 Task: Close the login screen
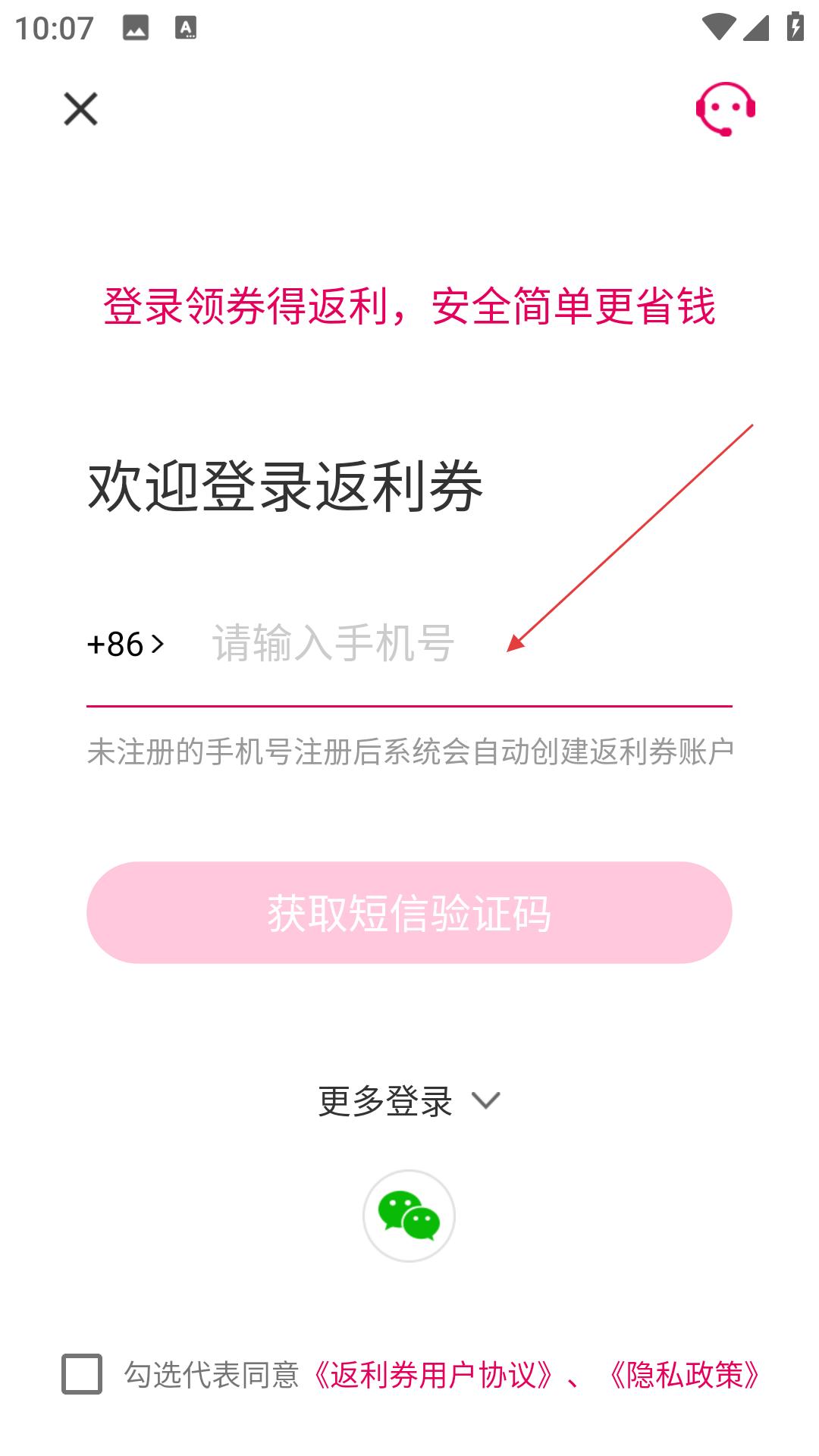point(80,109)
